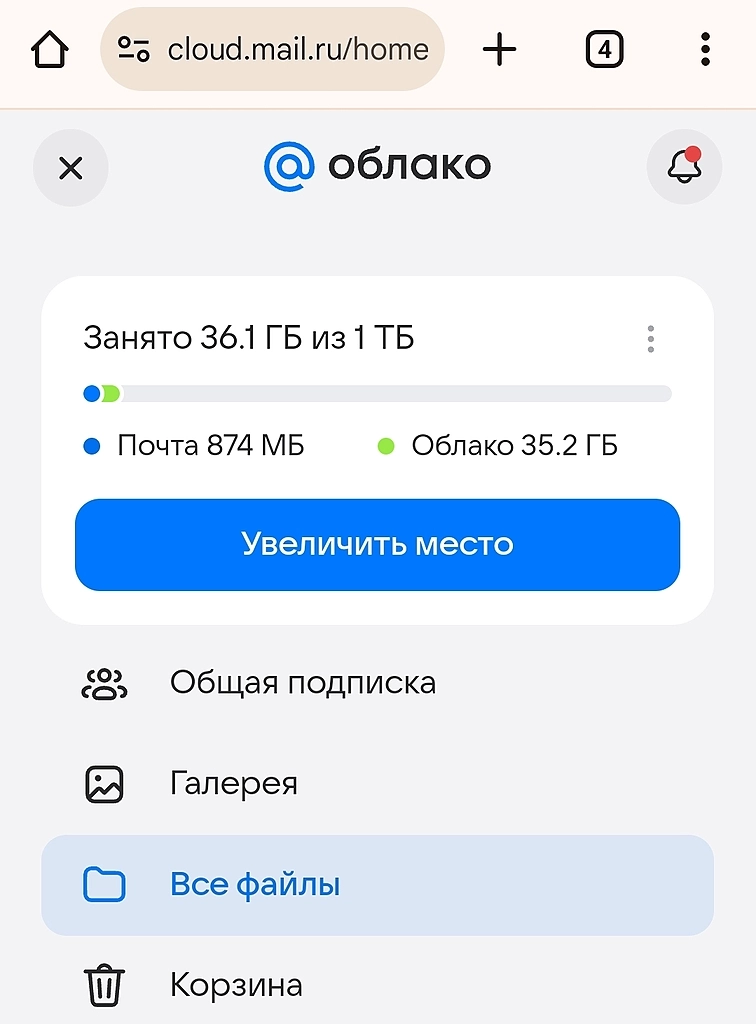Screen dimensions: 756x1024
Task: Open the notifications bell
Action: (x=684, y=167)
